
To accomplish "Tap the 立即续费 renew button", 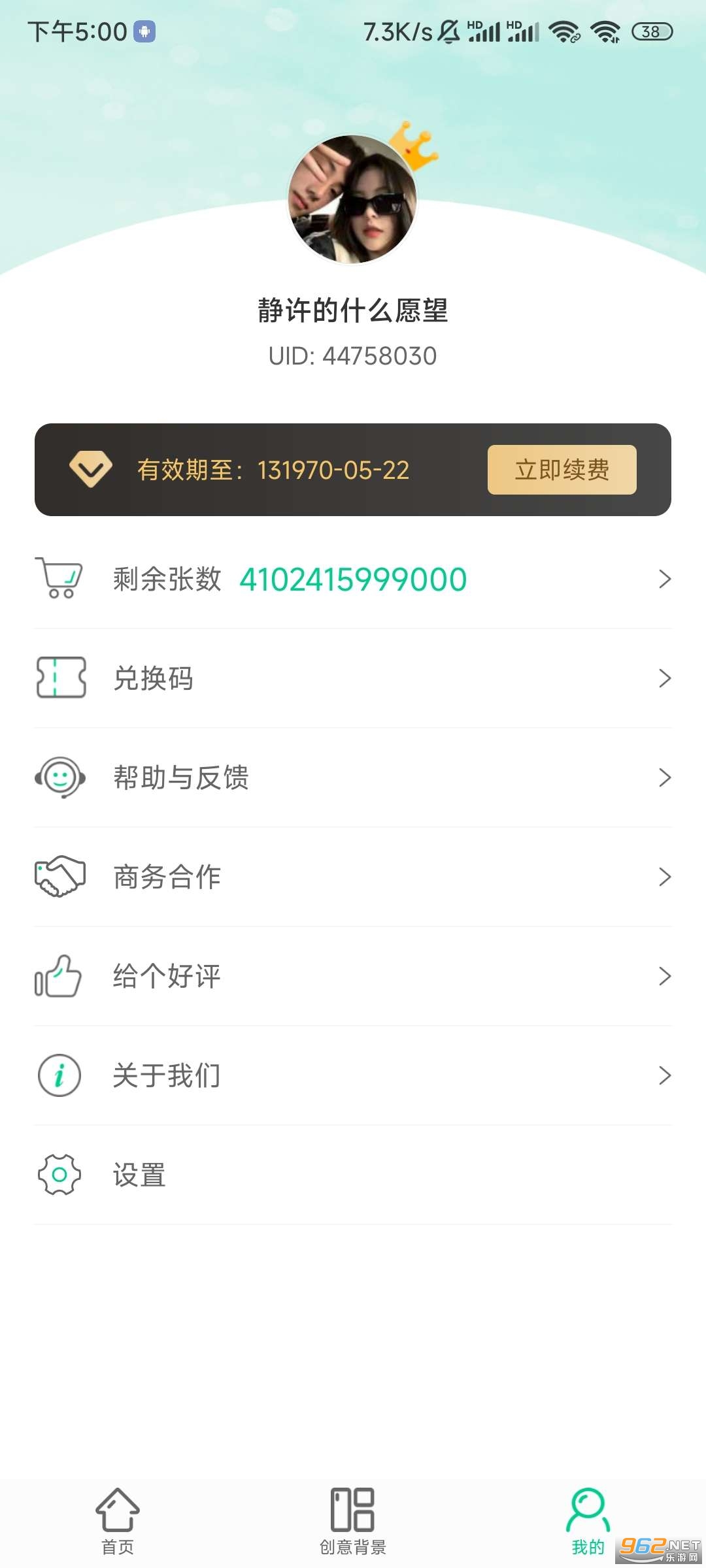I will [x=562, y=470].
